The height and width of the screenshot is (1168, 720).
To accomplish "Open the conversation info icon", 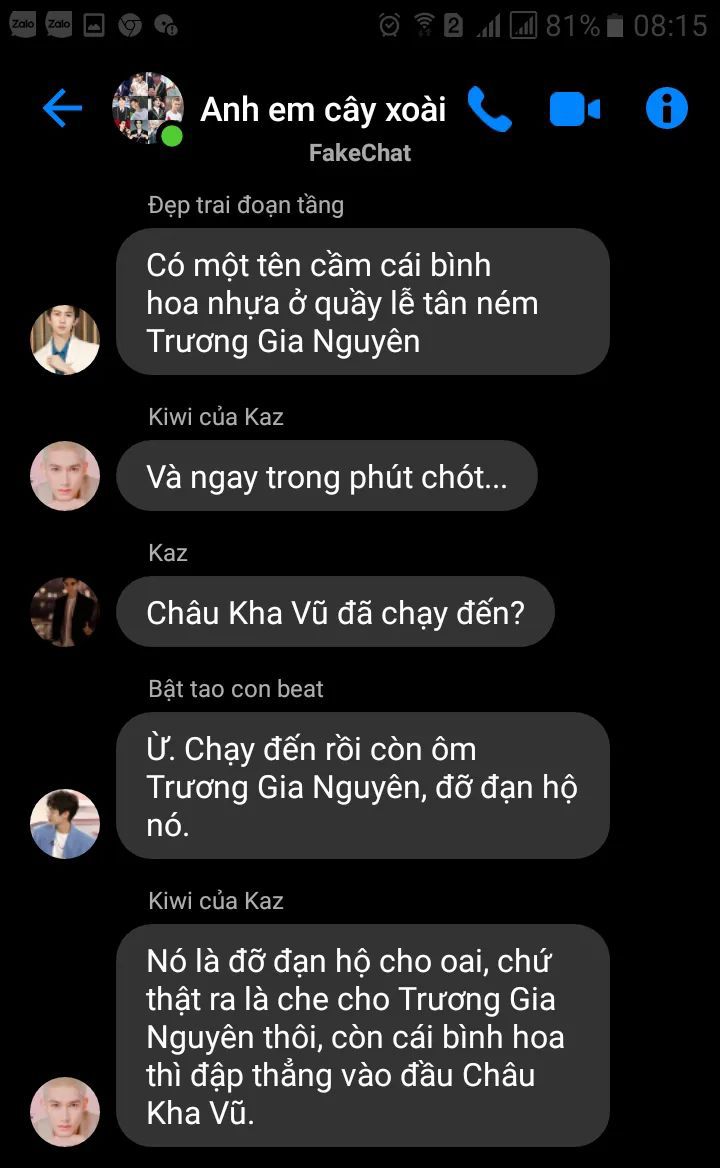I will pyautogui.click(x=666, y=108).
